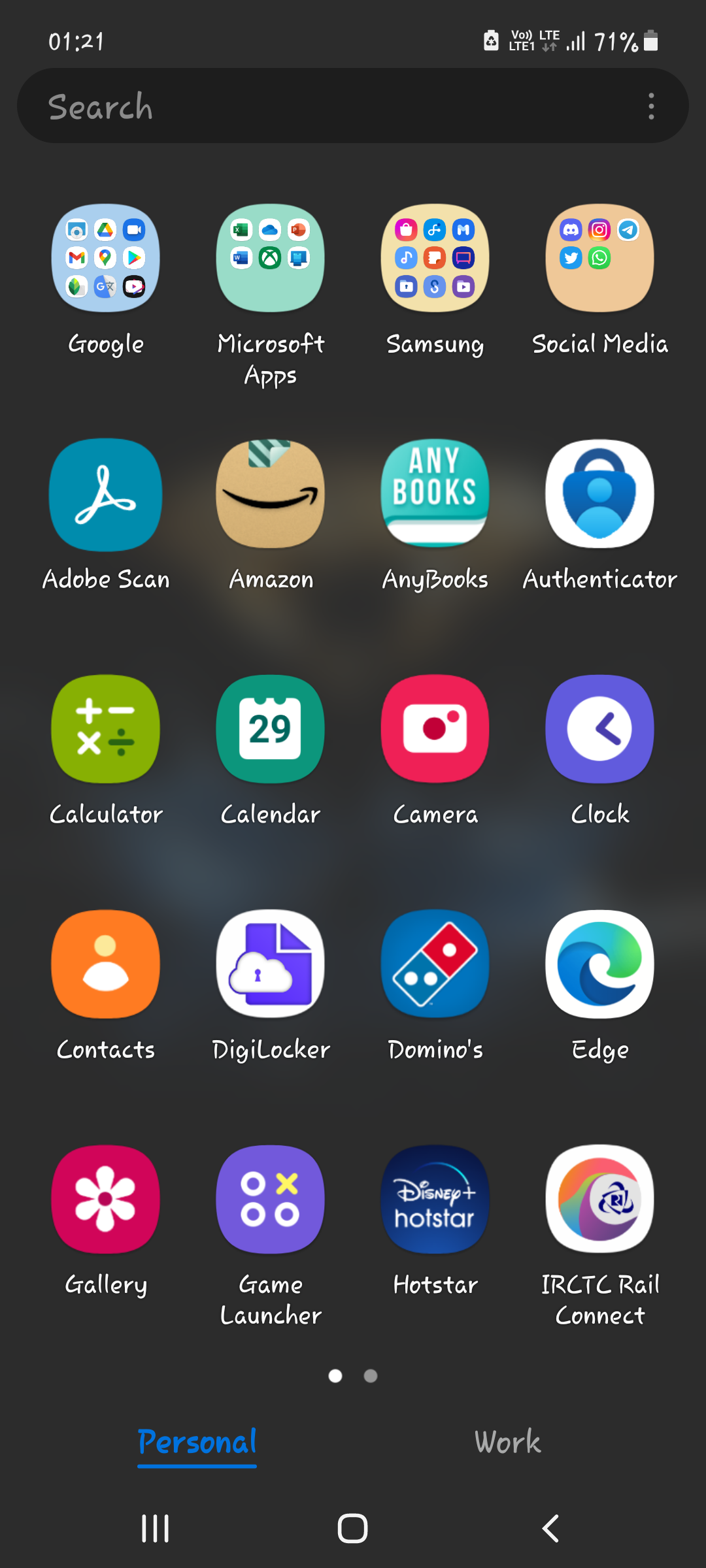
Task: Launch Disney+ Hotstar
Action: click(435, 1200)
